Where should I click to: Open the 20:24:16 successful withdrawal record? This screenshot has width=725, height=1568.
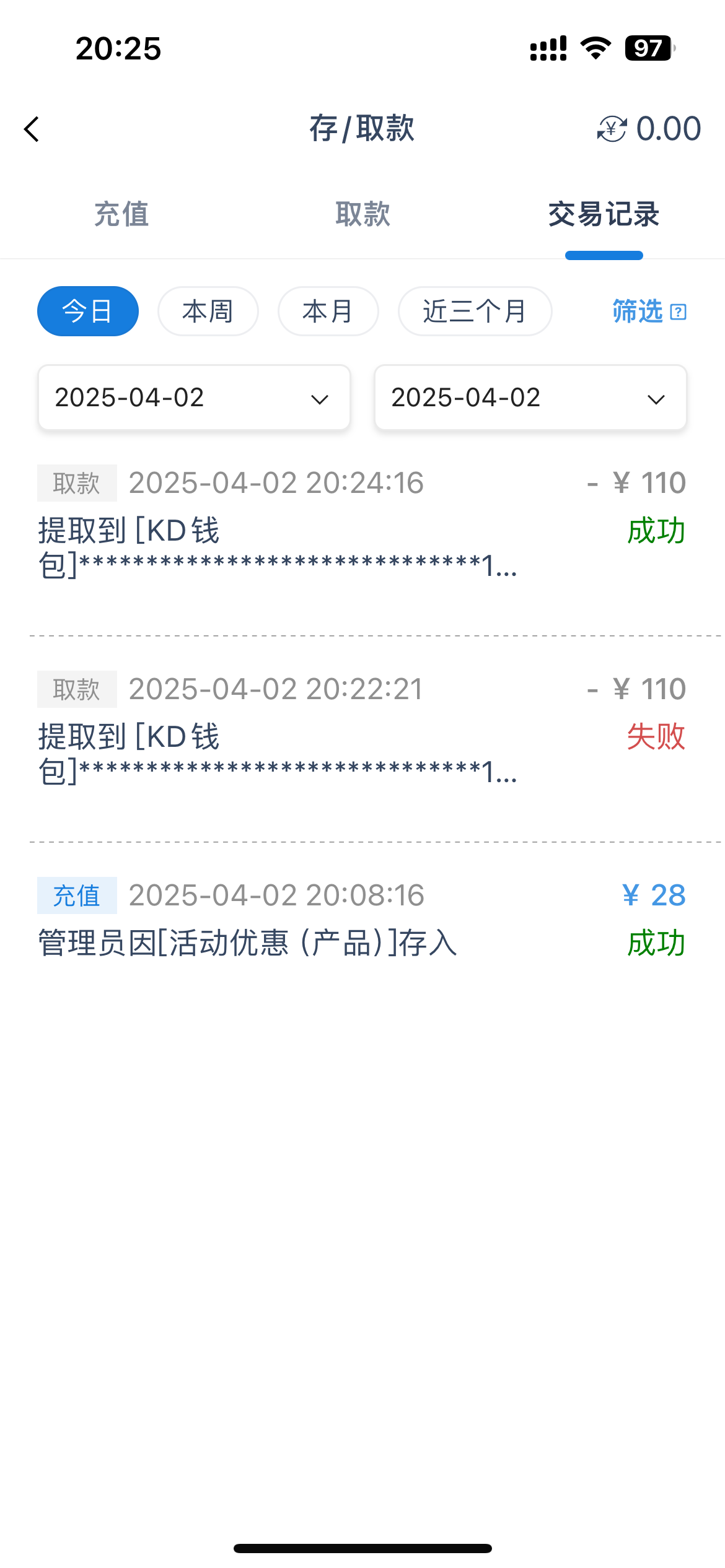(x=362, y=524)
